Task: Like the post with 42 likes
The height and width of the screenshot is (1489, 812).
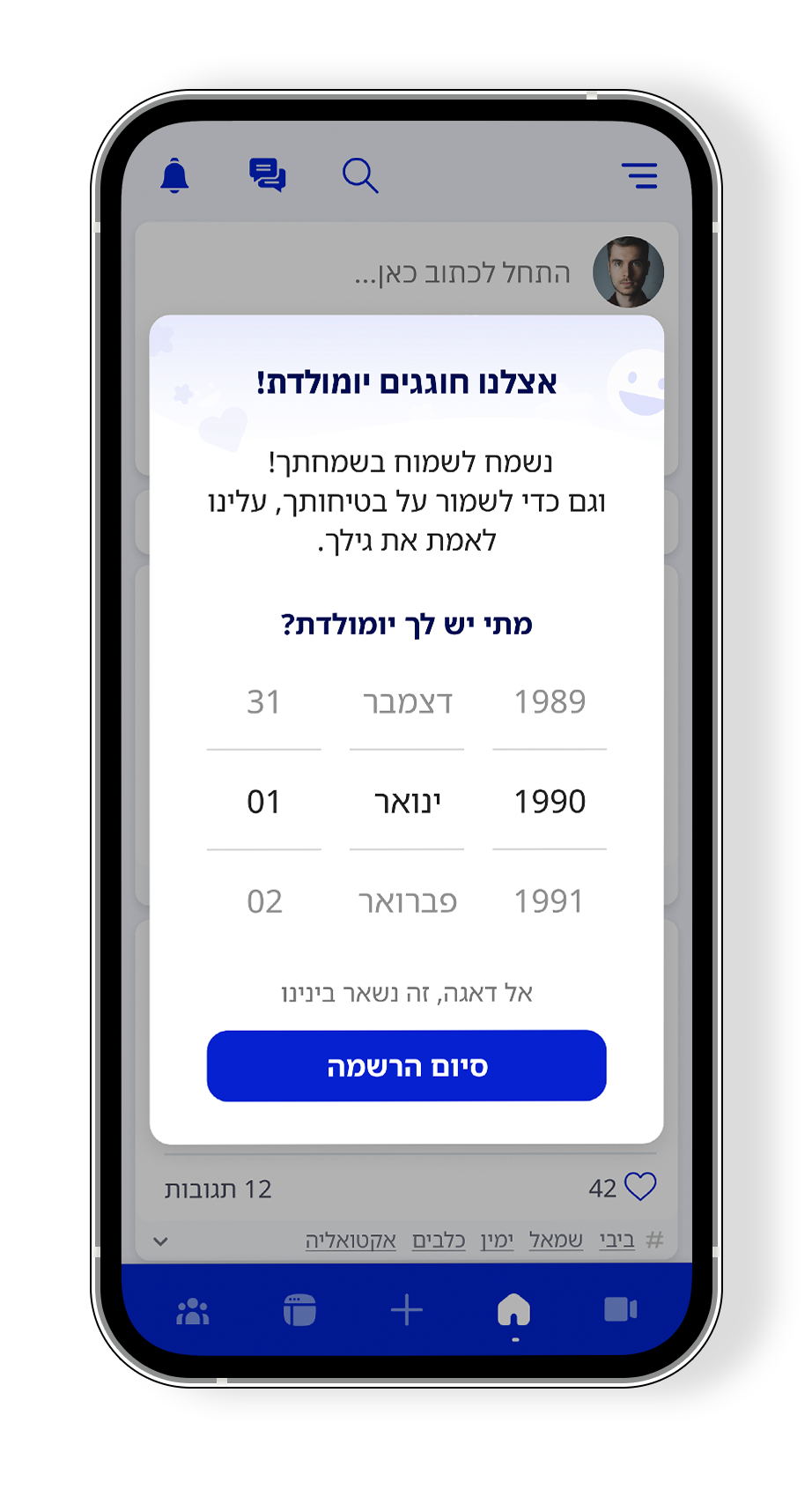Action: coord(640,1187)
